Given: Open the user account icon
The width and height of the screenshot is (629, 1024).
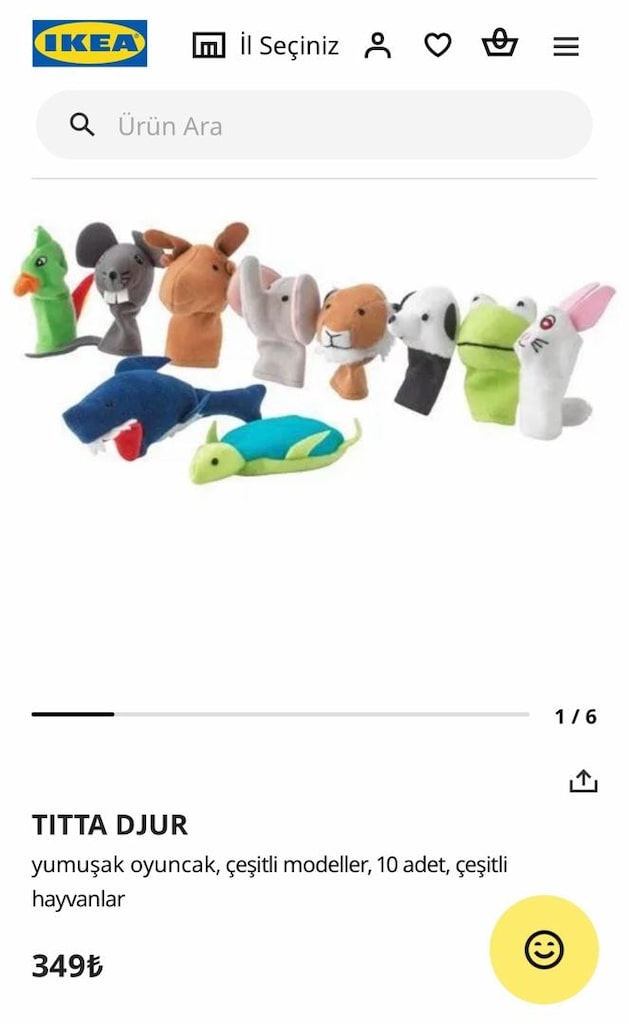Looking at the screenshot, I should [378, 45].
